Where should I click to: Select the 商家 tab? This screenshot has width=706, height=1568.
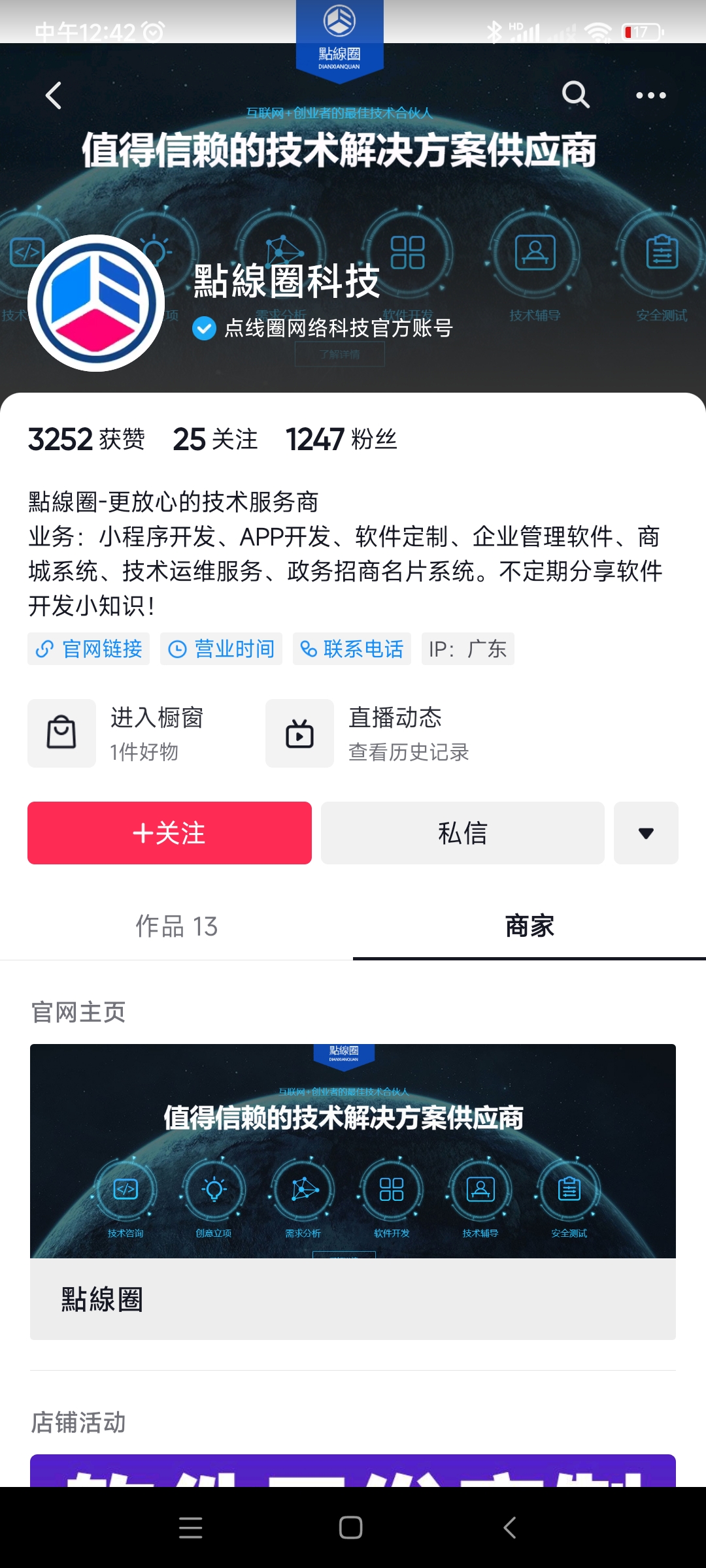click(x=529, y=926)
